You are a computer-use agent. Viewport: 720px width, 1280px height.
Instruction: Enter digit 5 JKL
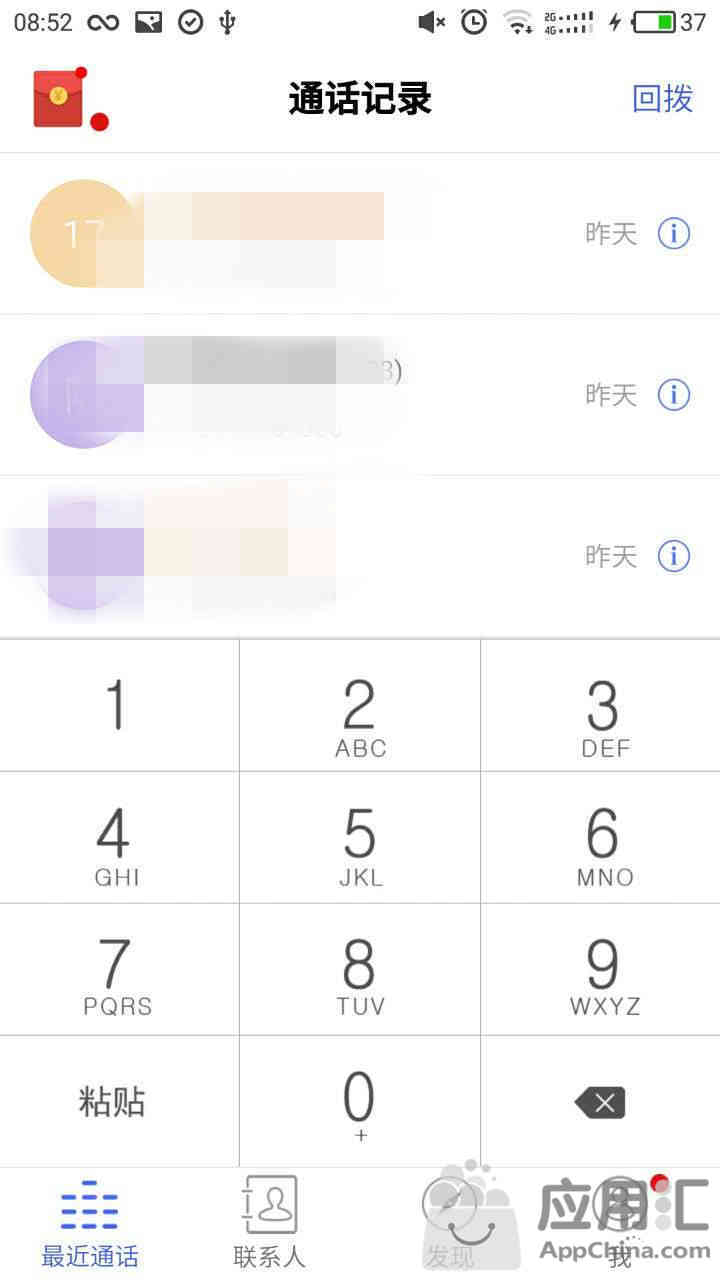pyautogui.click(x=360, y=837)
